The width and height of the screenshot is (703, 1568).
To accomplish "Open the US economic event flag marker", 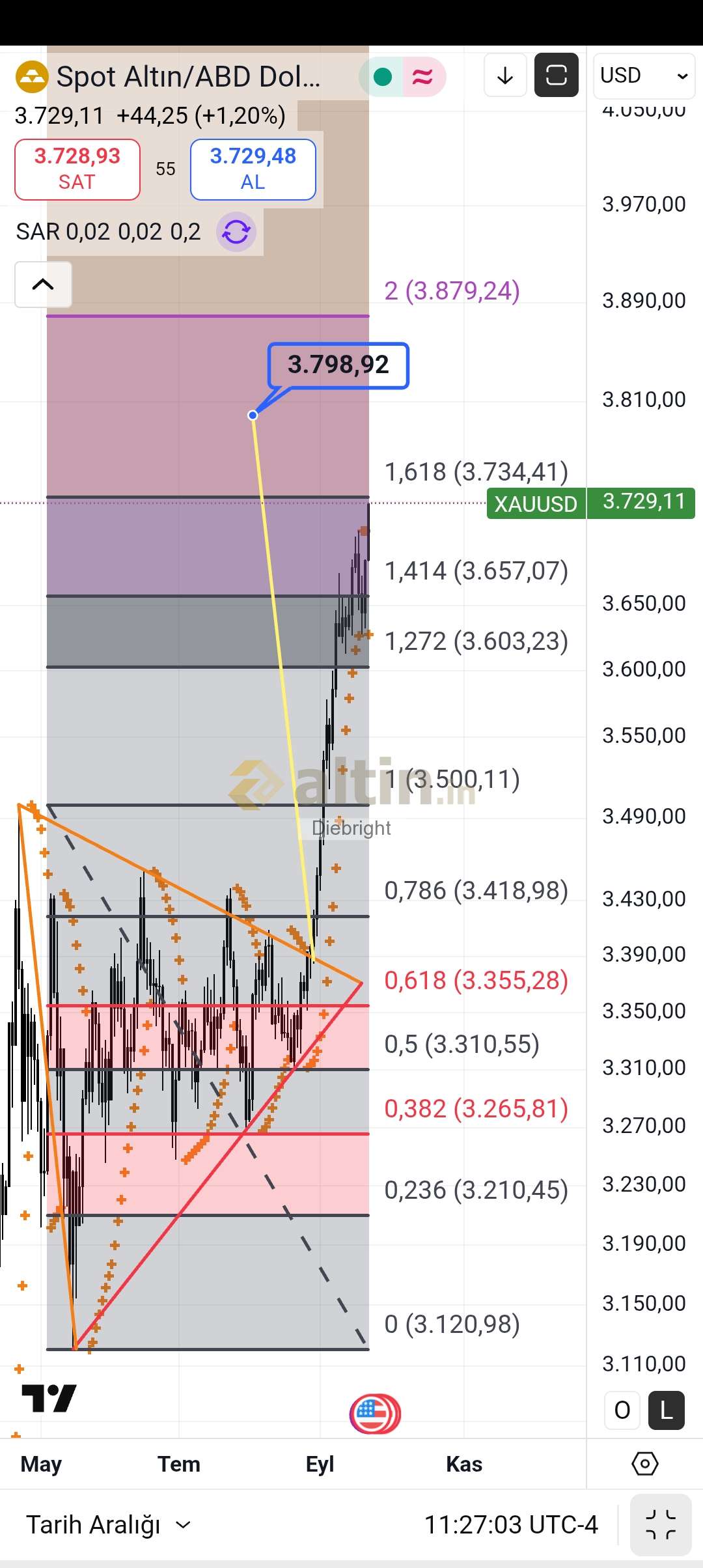I will coord(374,1414).
